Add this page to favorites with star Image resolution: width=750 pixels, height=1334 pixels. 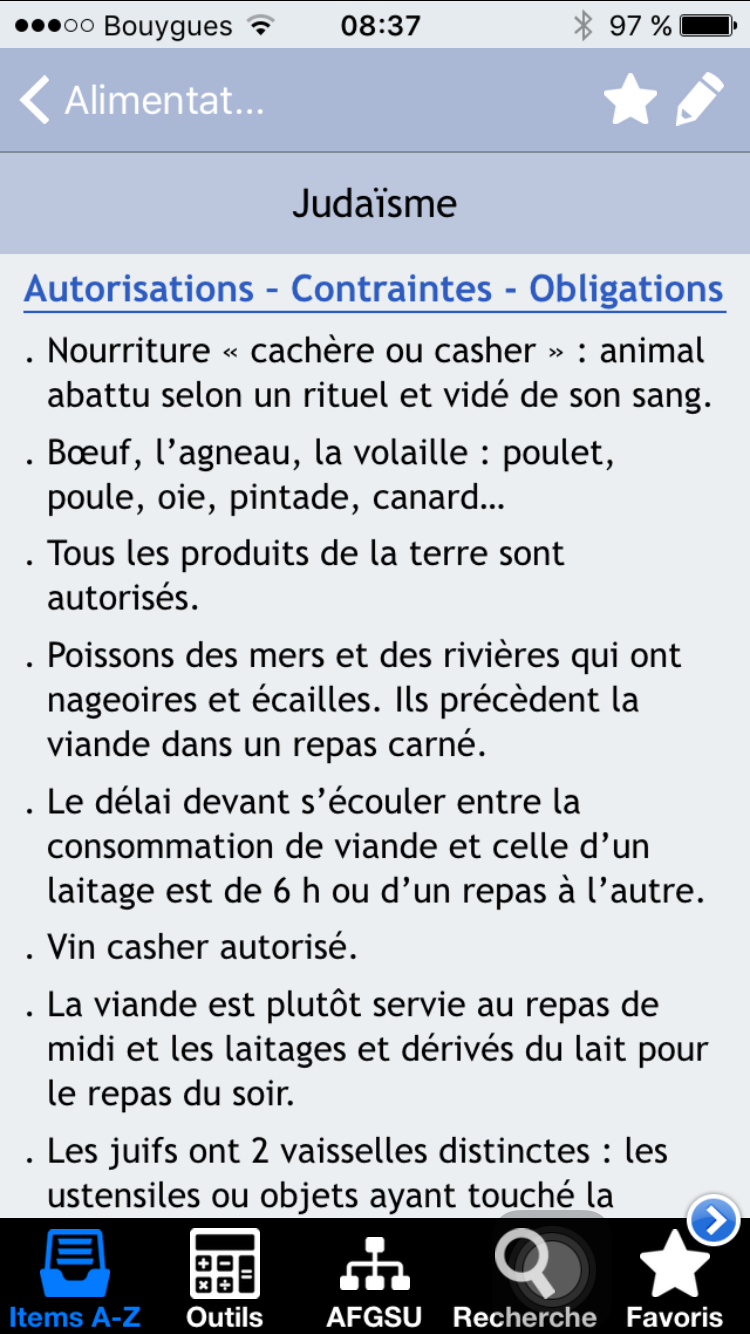coord(630,101)
